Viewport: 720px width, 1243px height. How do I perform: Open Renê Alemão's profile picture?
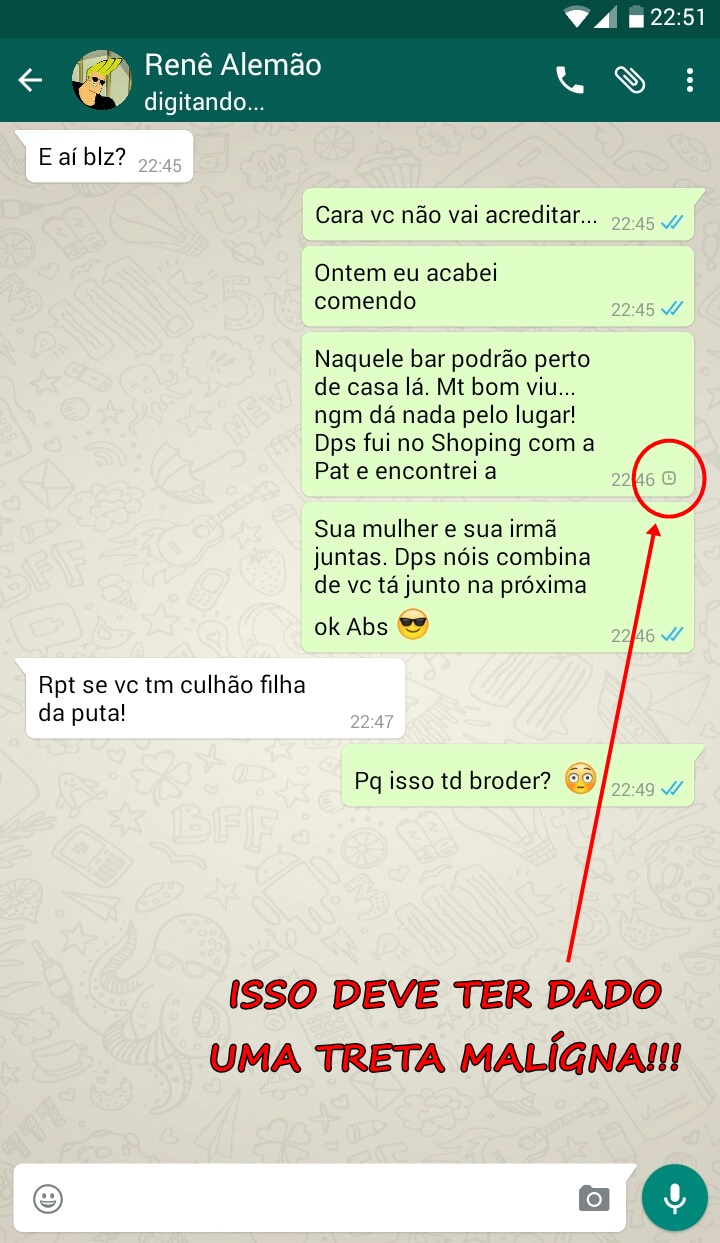point(101,81)
